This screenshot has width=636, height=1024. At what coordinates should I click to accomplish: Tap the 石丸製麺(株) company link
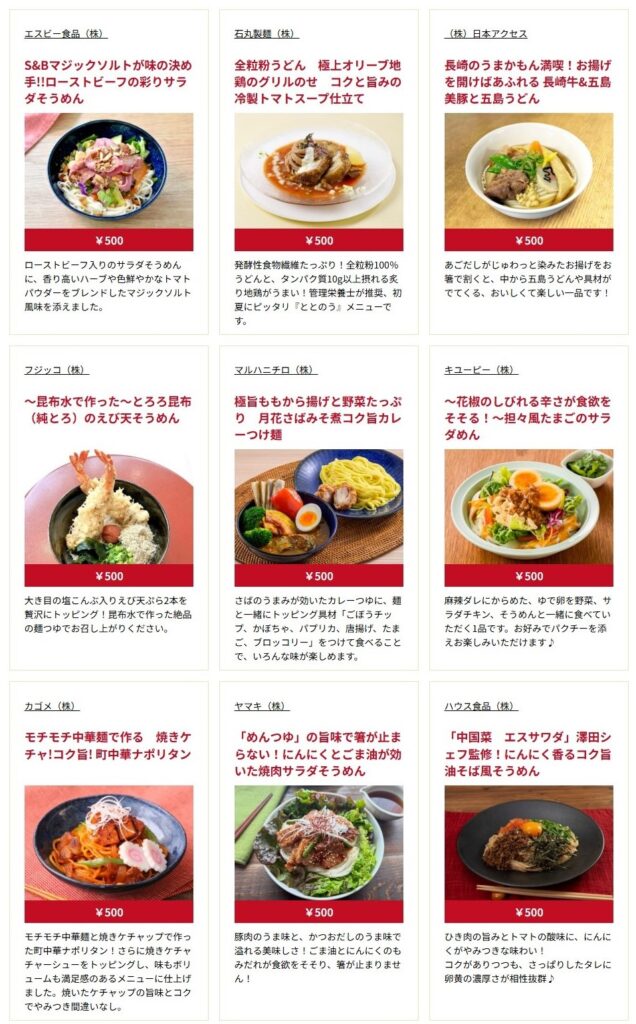coord(267,34)
